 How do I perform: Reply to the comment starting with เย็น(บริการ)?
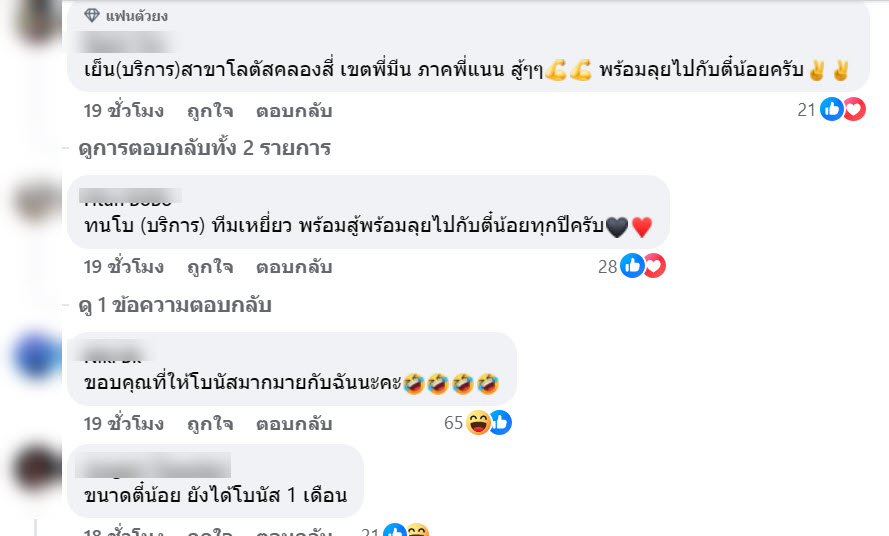pyautogui.click(x=293, y=110)
